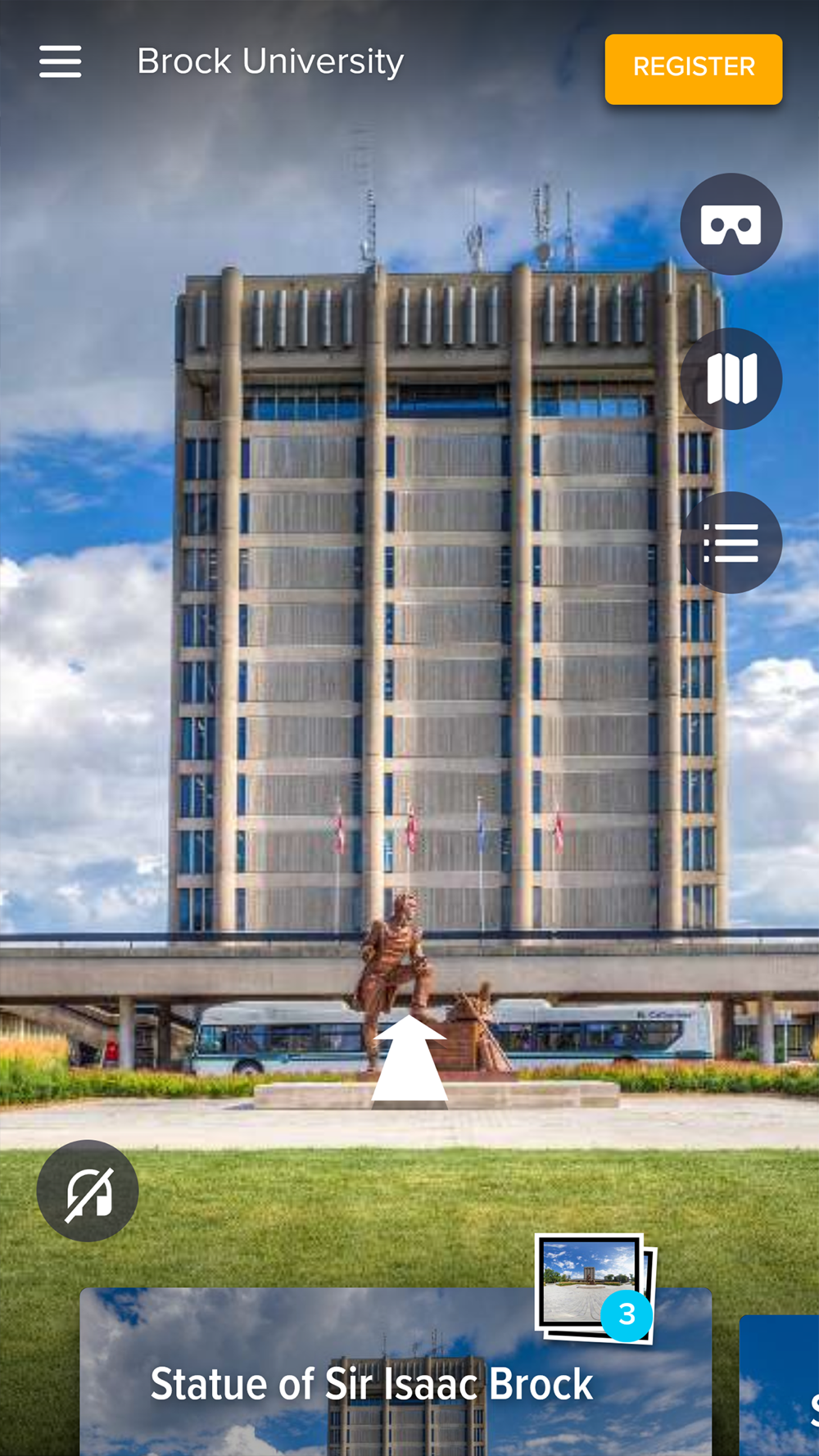Enable VR headset mode
This screenshot has height=1456, width=819.
click(731, 224)
